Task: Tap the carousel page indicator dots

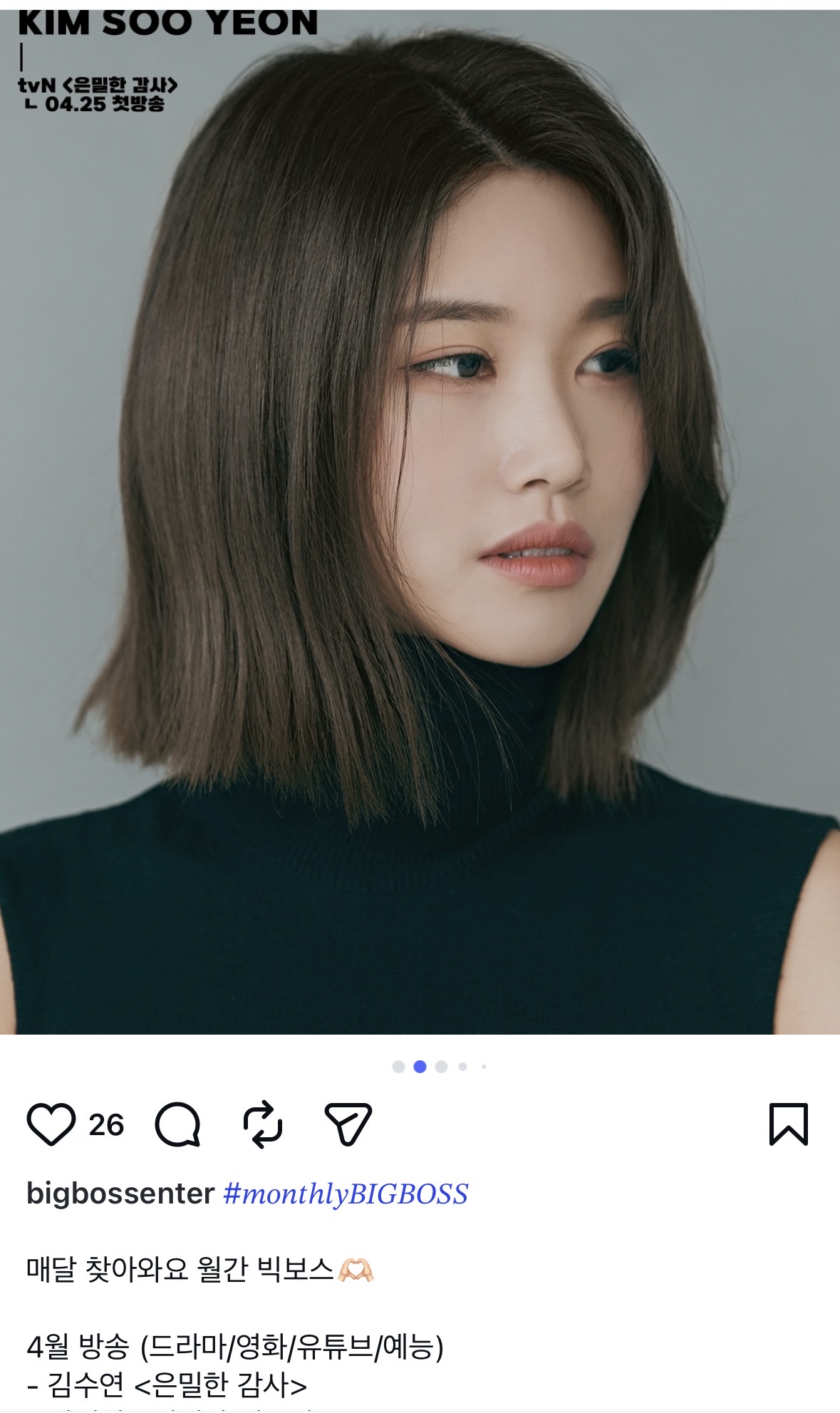Action: pyautogui.click(x=439, y=1067)
